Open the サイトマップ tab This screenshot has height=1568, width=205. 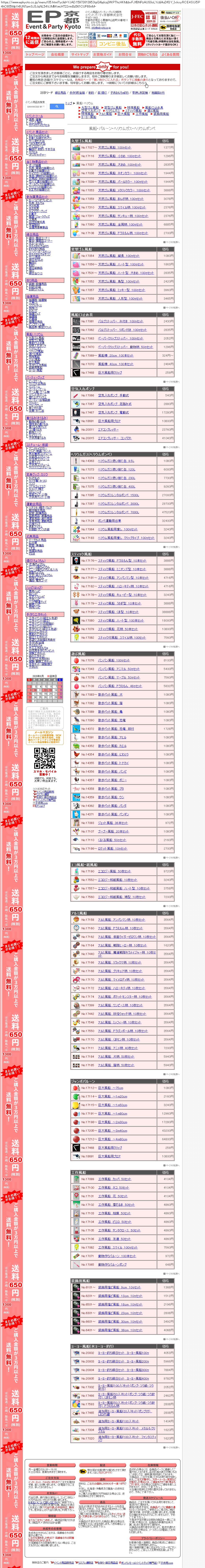click(80, 54)
